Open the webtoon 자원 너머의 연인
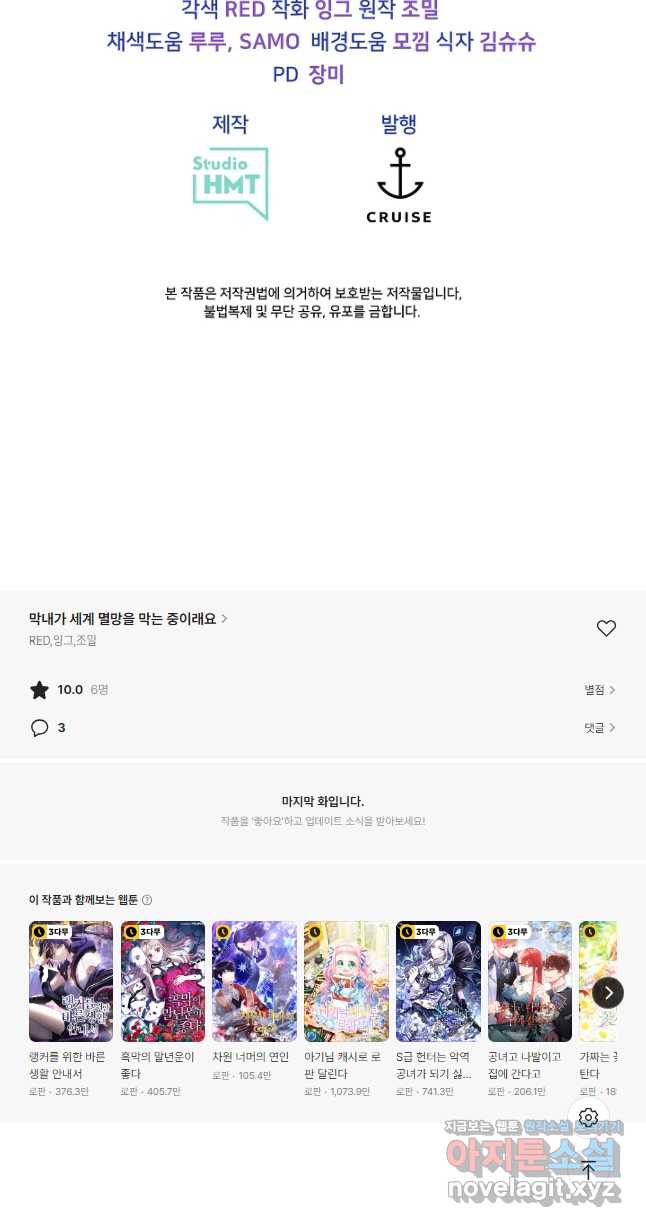 (x=254, y=981)
